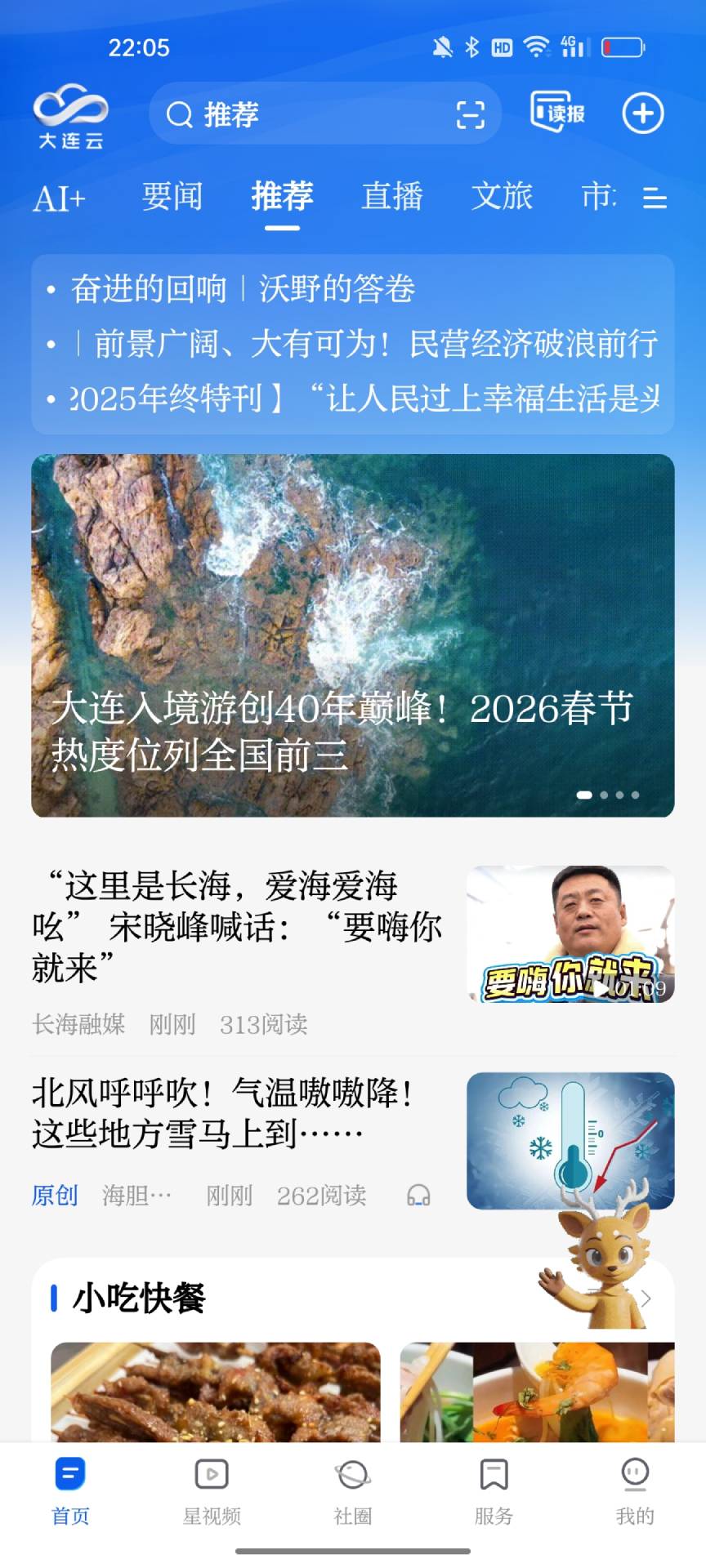The image size is (706, 1568).
Task: Click the 大连云 app logo
Action: click(72, 114)
